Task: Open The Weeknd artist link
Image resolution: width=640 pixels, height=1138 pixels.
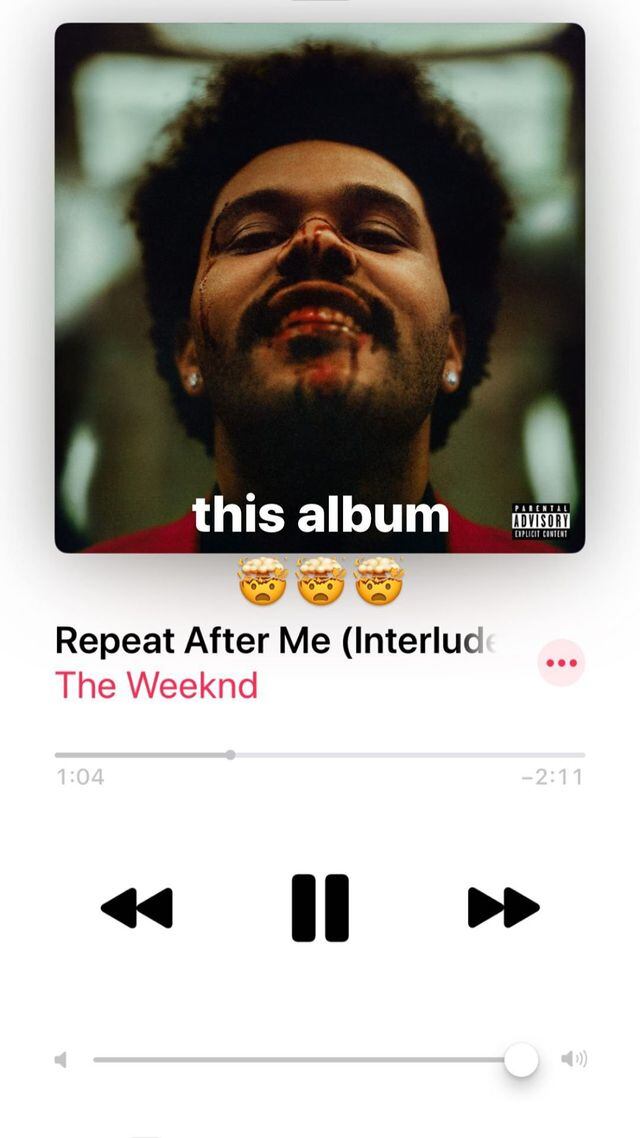Action: (x=156, y=686)
